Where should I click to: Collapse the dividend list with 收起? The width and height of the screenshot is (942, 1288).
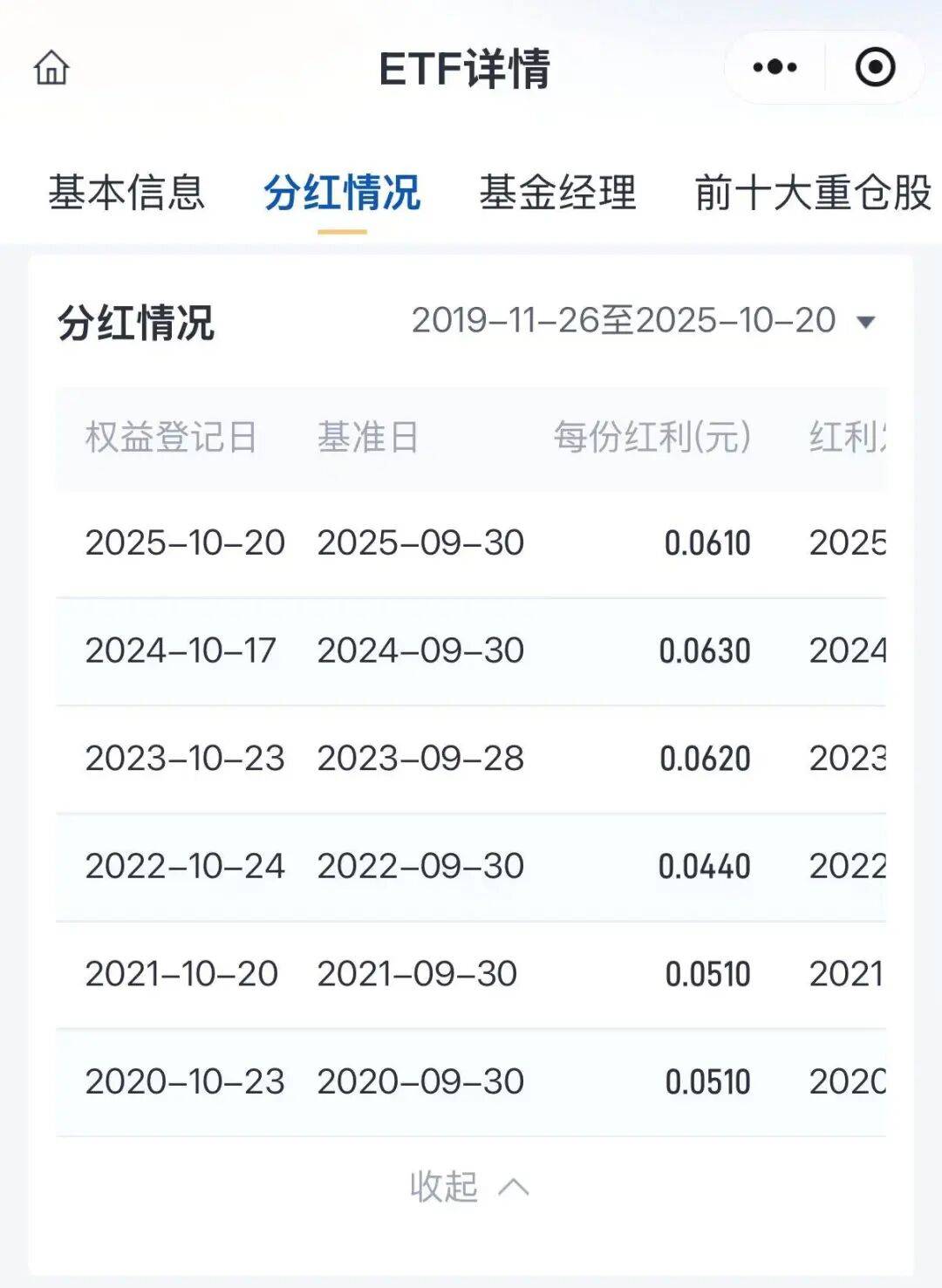pos(469,1187)
